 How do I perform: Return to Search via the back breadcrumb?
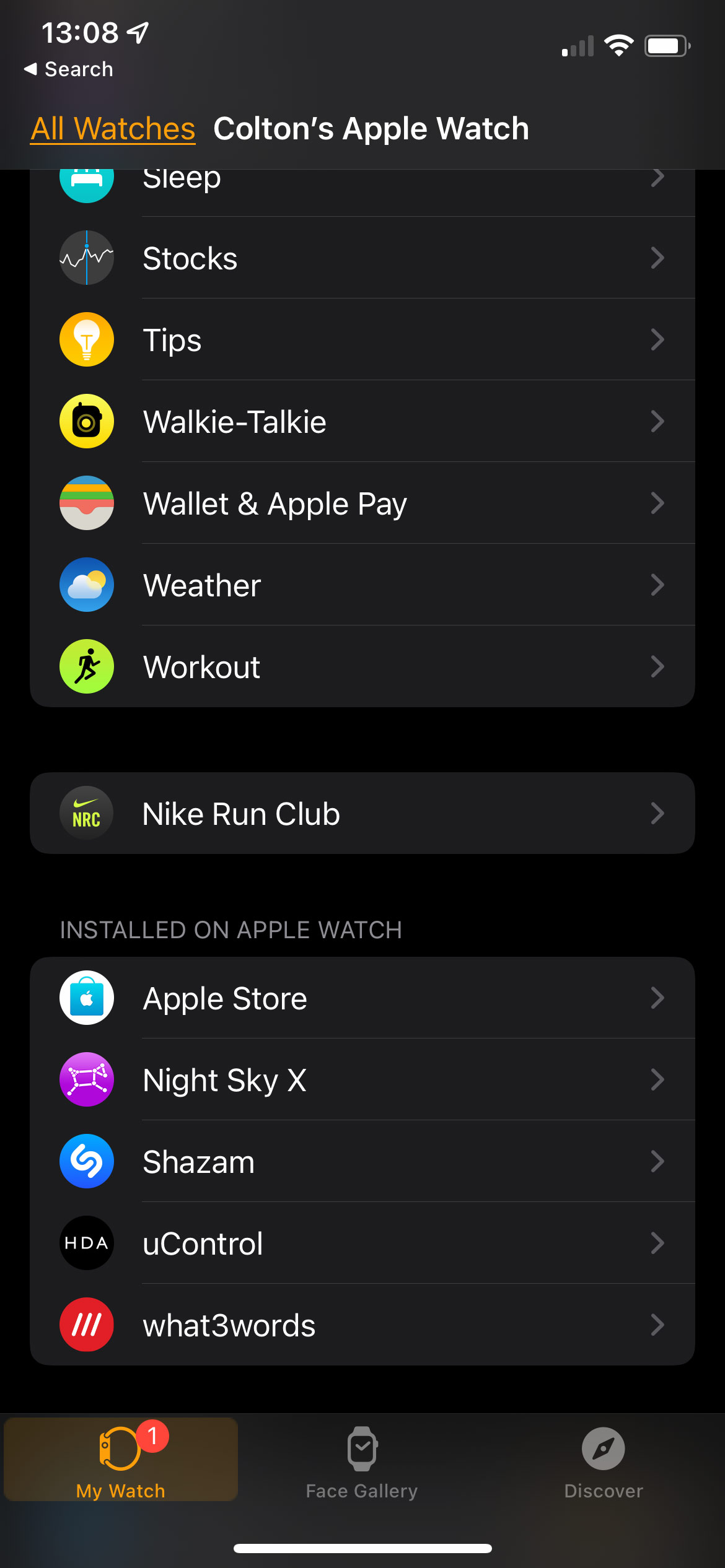tap(69, 69)
